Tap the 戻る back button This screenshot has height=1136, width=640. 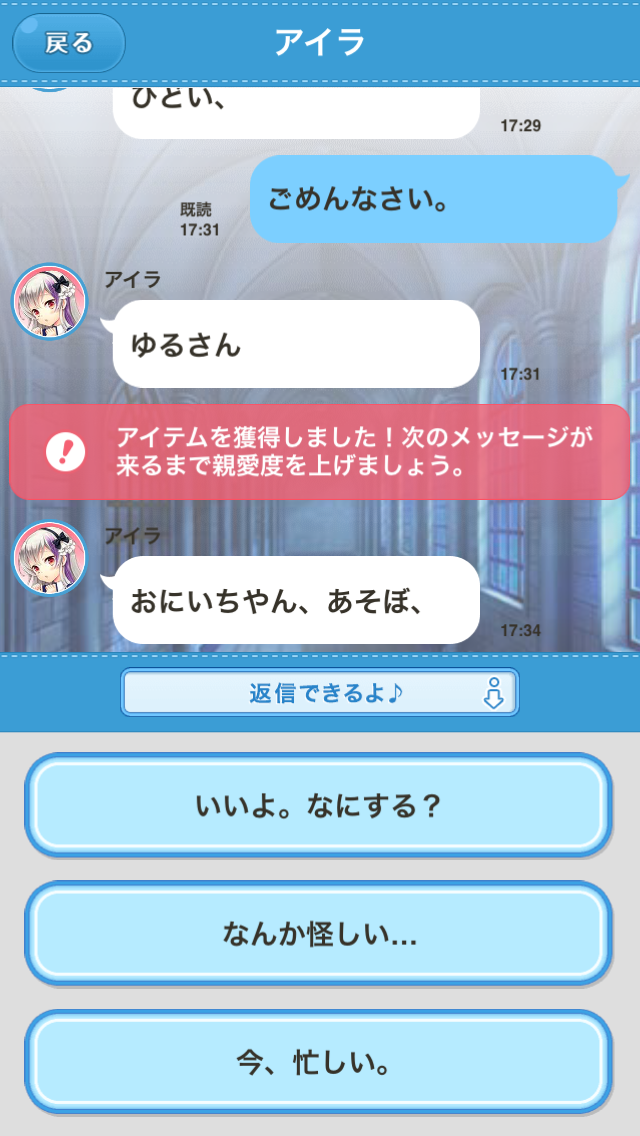(x=68, y=43)
